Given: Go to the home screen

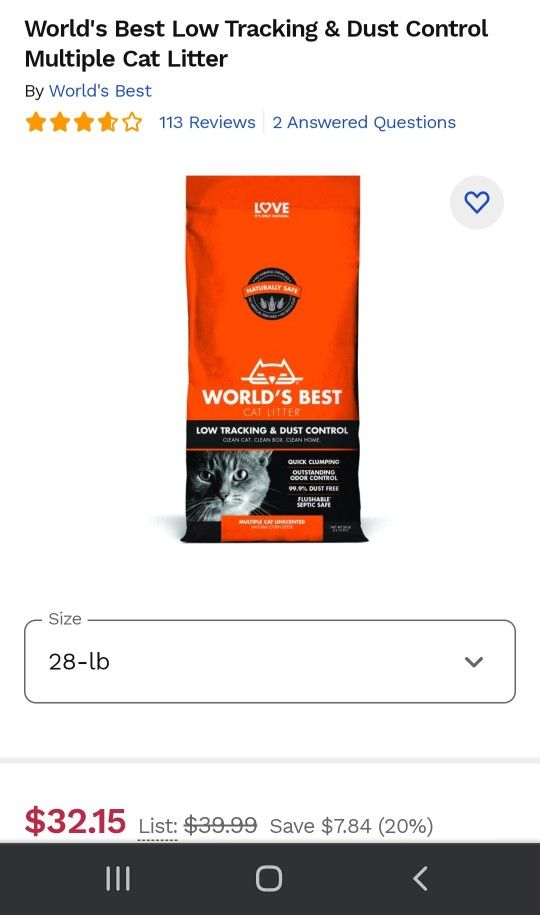Looking at the screenshot, I should (269, 878).
